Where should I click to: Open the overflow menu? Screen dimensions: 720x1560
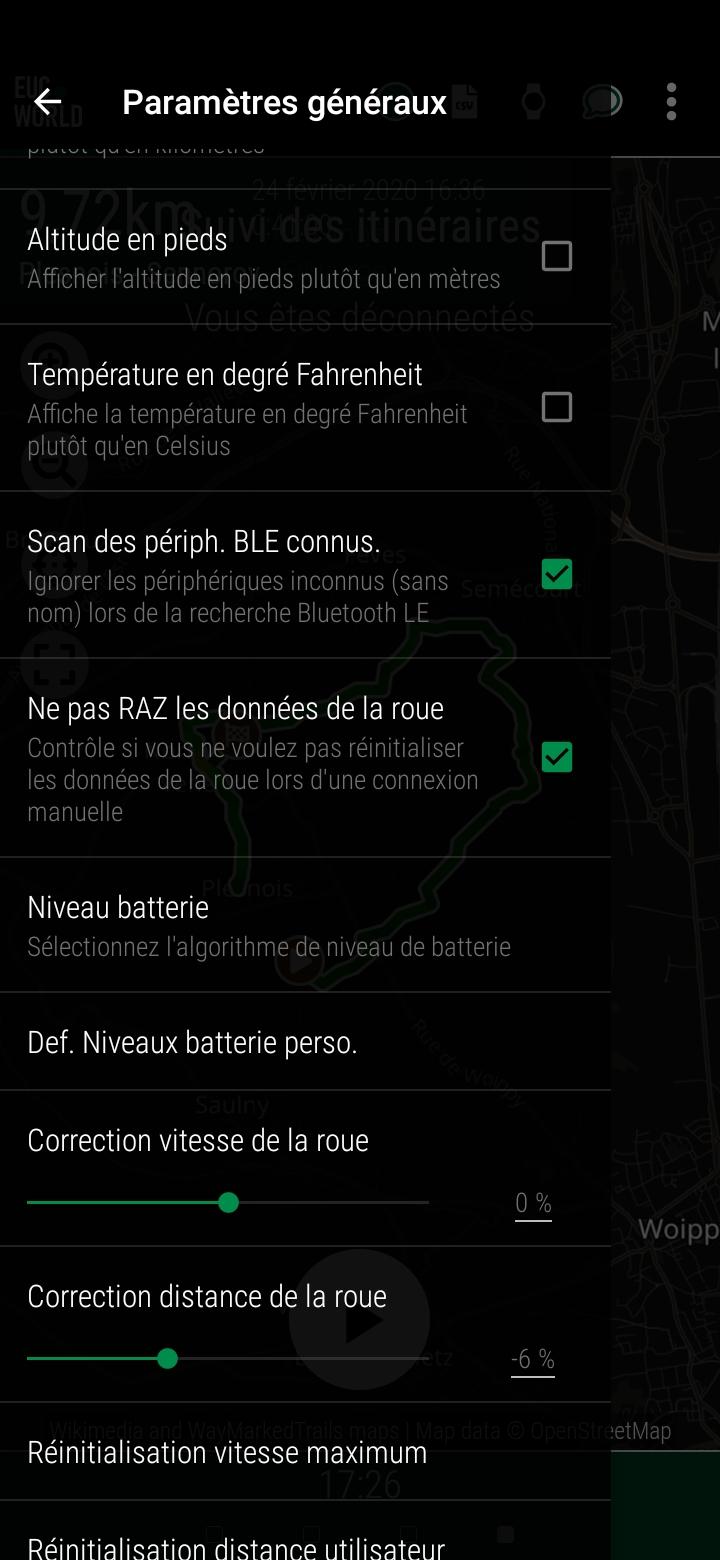tap(671, 102)
